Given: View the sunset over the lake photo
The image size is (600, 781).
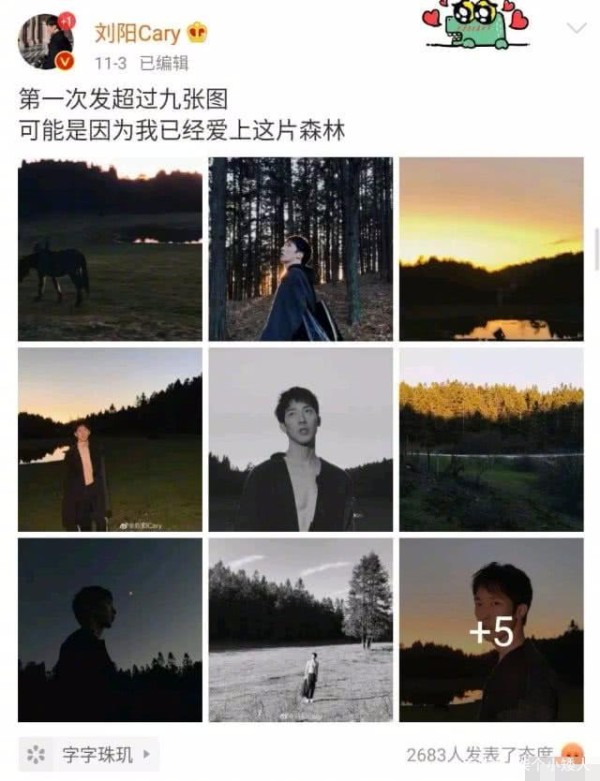Looking at the screenshot, I should point(491,248).
